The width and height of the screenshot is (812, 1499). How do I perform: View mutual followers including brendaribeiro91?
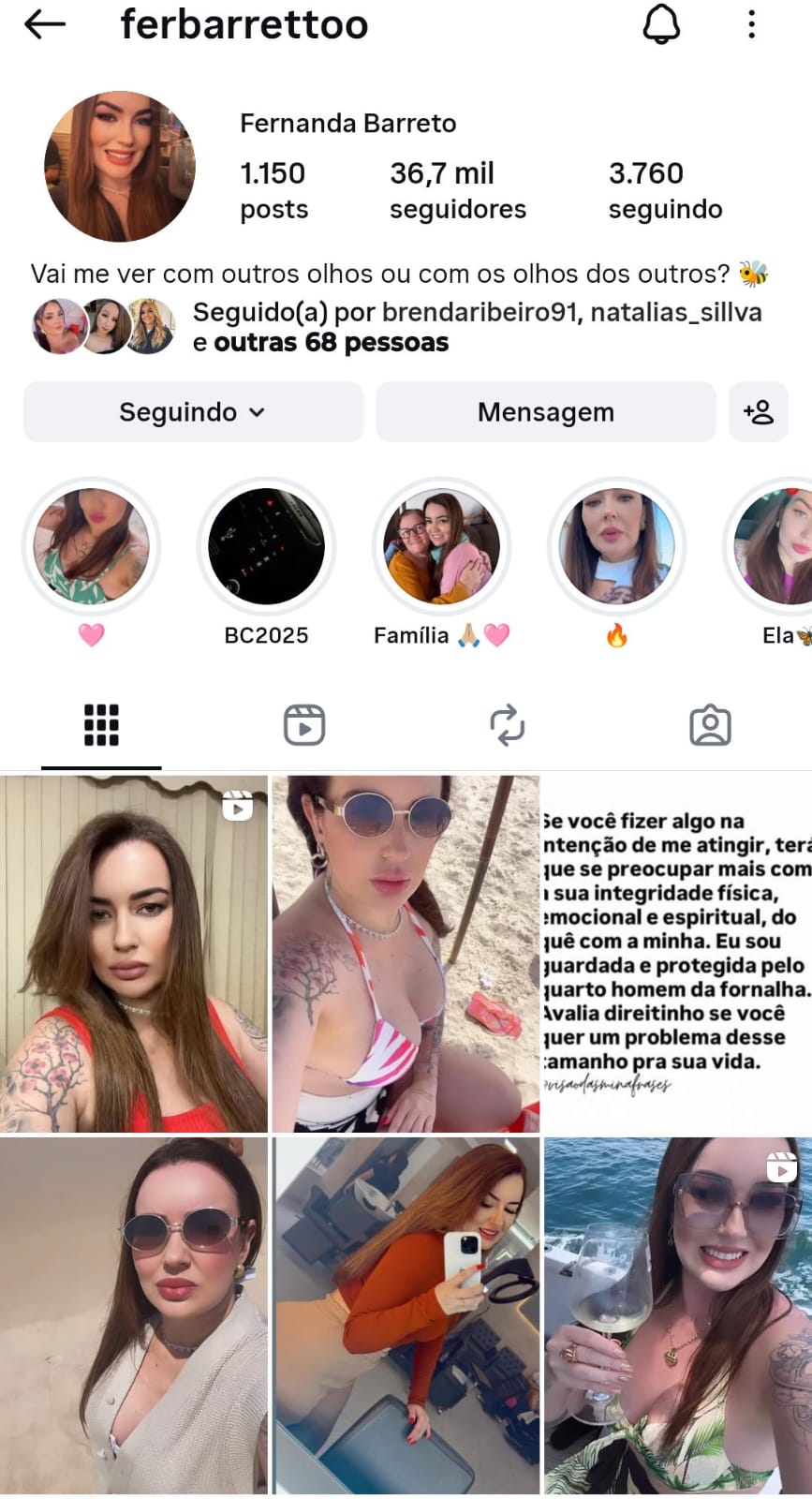click(x=477, y=327)
